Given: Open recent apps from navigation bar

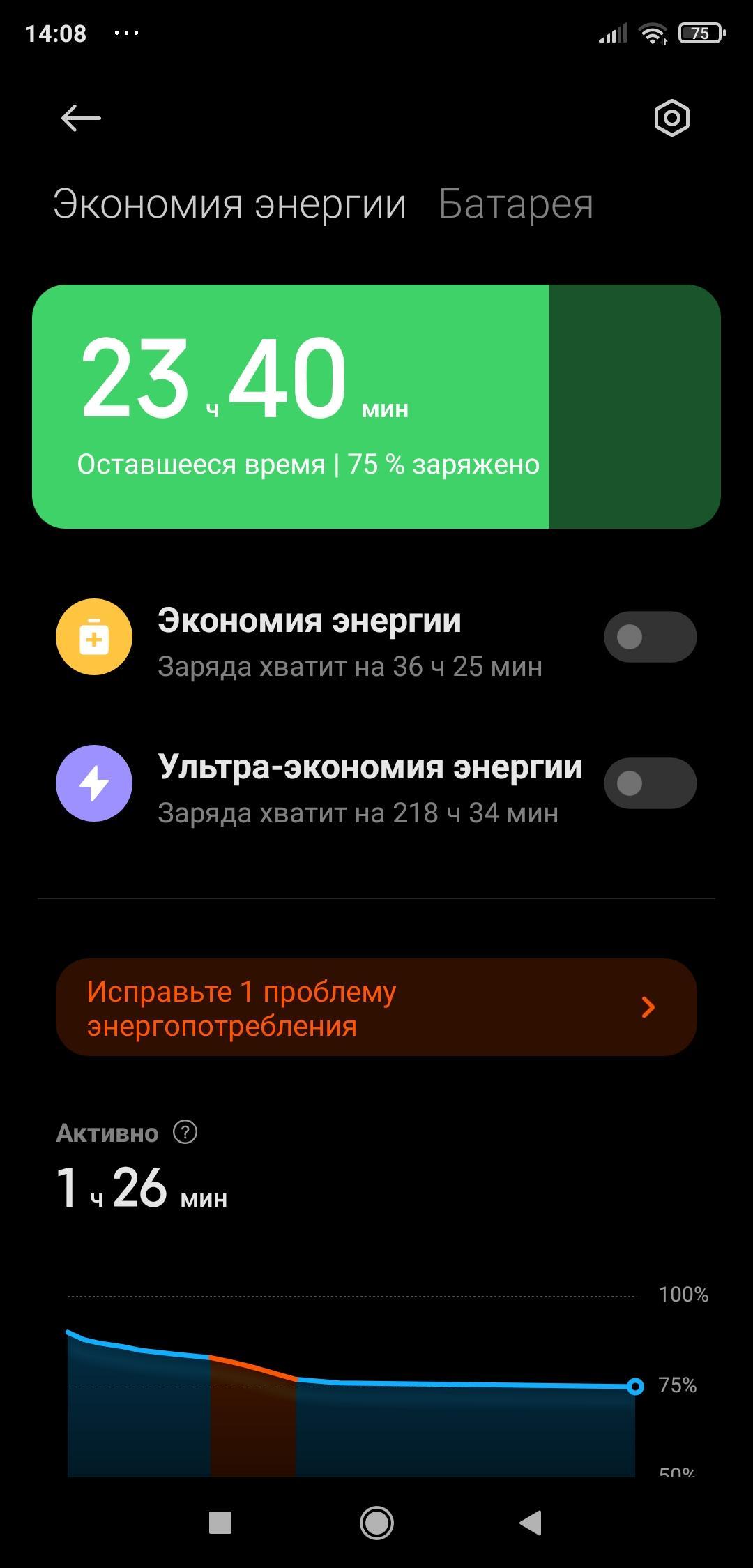Looking at the screenshot, I should 220,1523.
